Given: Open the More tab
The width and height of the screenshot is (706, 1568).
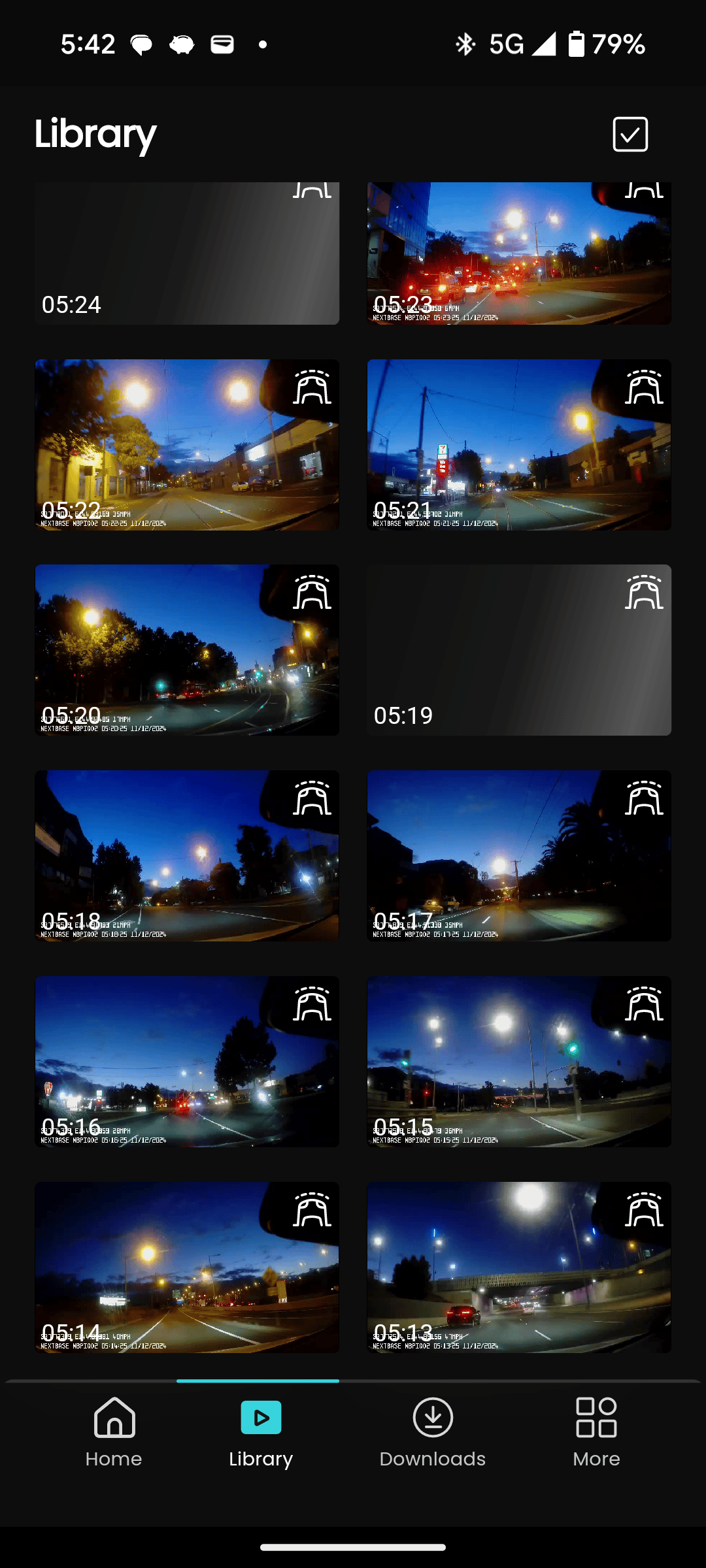Looking at the screenshot, I should click(596, 1432).
